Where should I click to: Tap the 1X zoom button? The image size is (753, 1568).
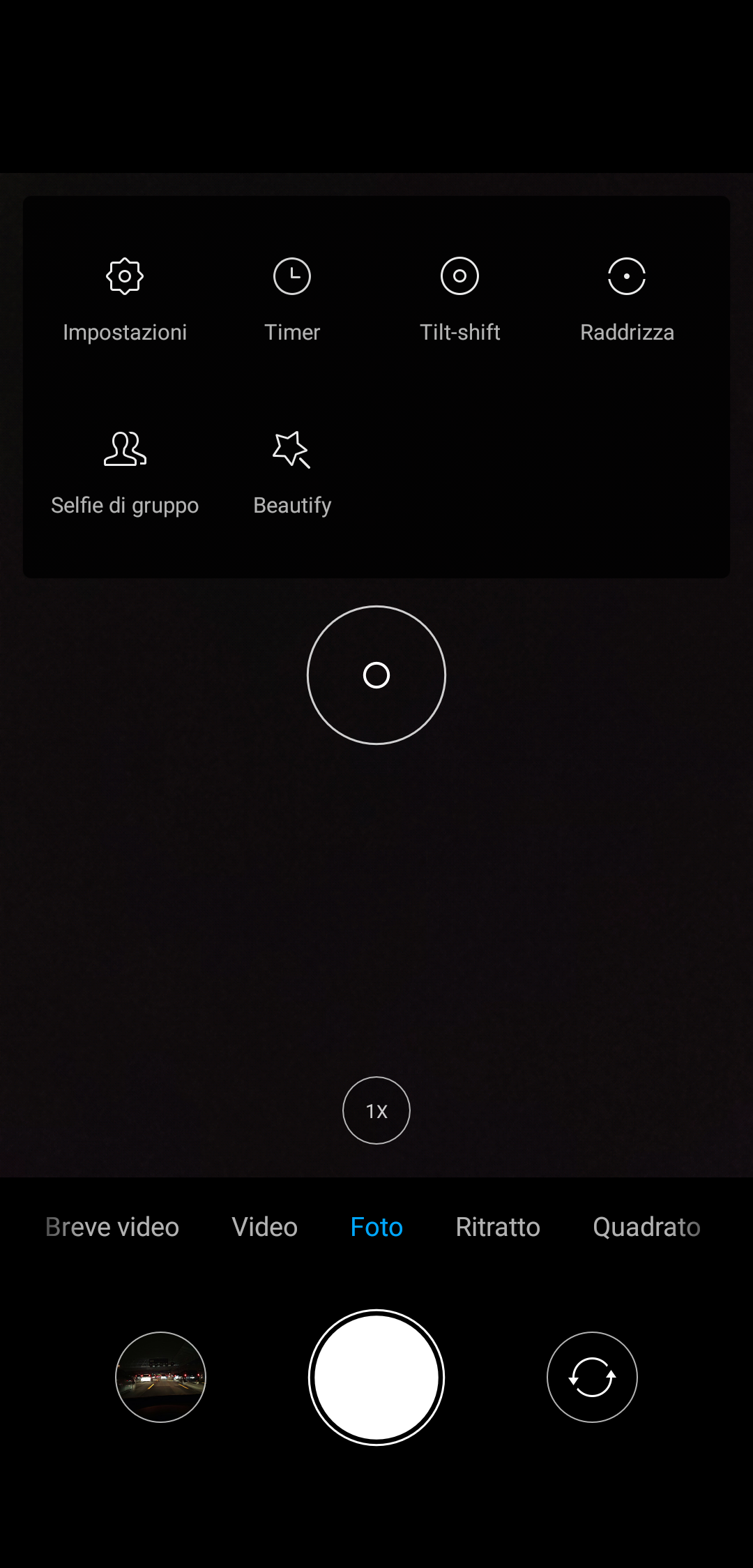click(376, 1110)
